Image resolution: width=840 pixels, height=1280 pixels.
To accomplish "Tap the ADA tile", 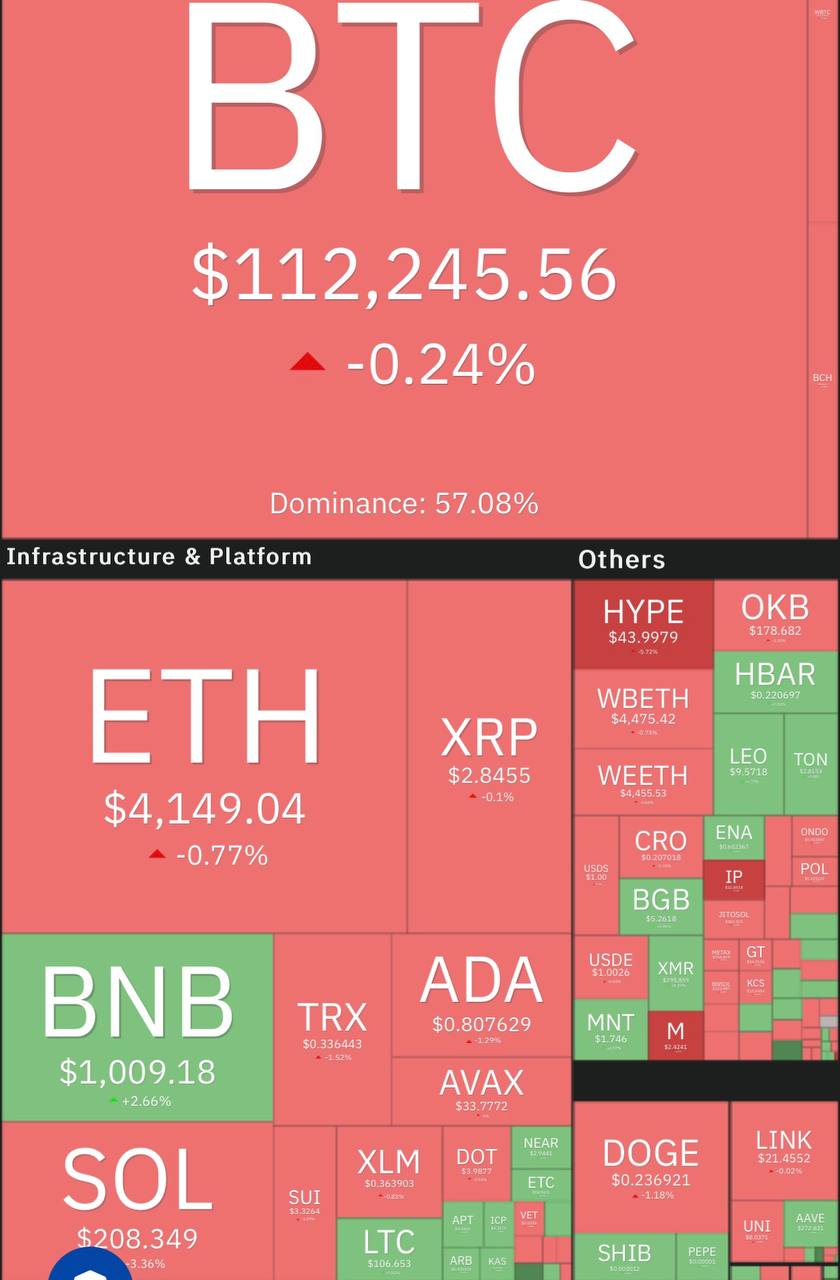I will pyautogui.click(x=481, y=995).
